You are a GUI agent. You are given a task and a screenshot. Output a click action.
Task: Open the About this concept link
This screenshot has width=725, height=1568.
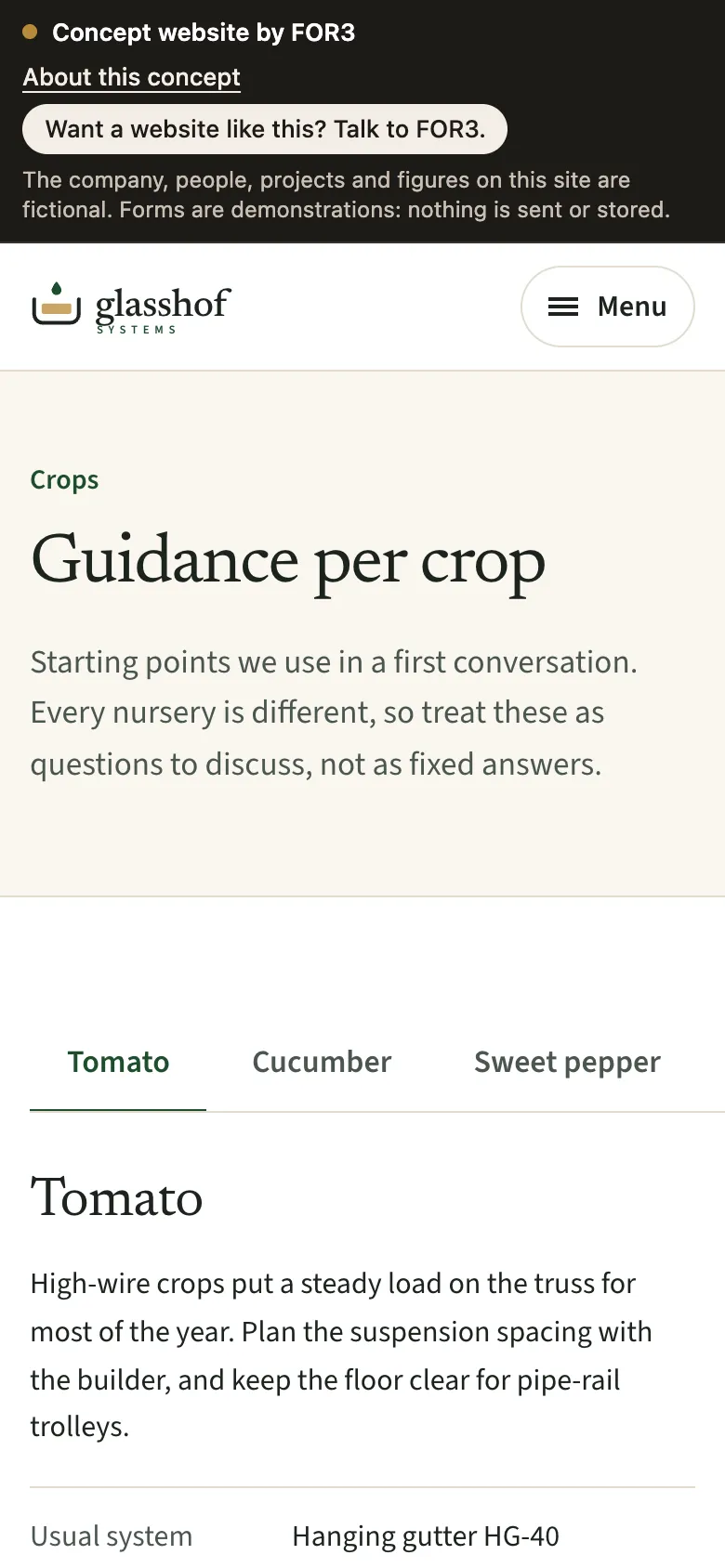(x=131, y=77)
